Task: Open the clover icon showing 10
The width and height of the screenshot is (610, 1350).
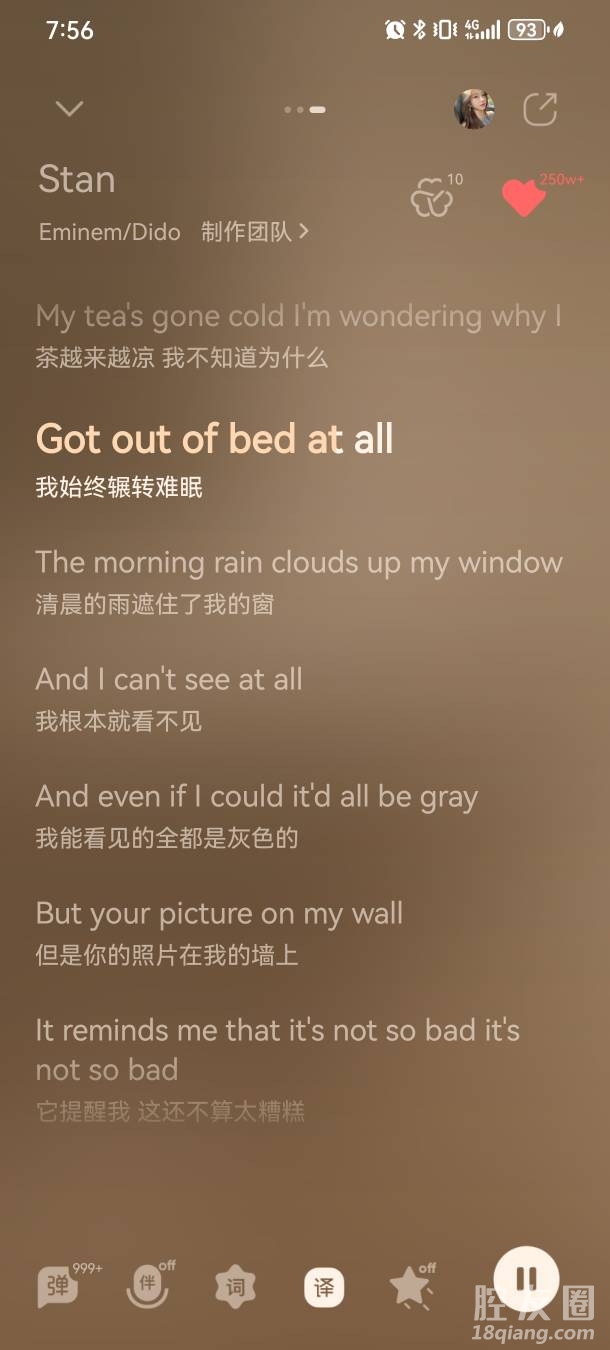Action: click(x=432, y=198)
